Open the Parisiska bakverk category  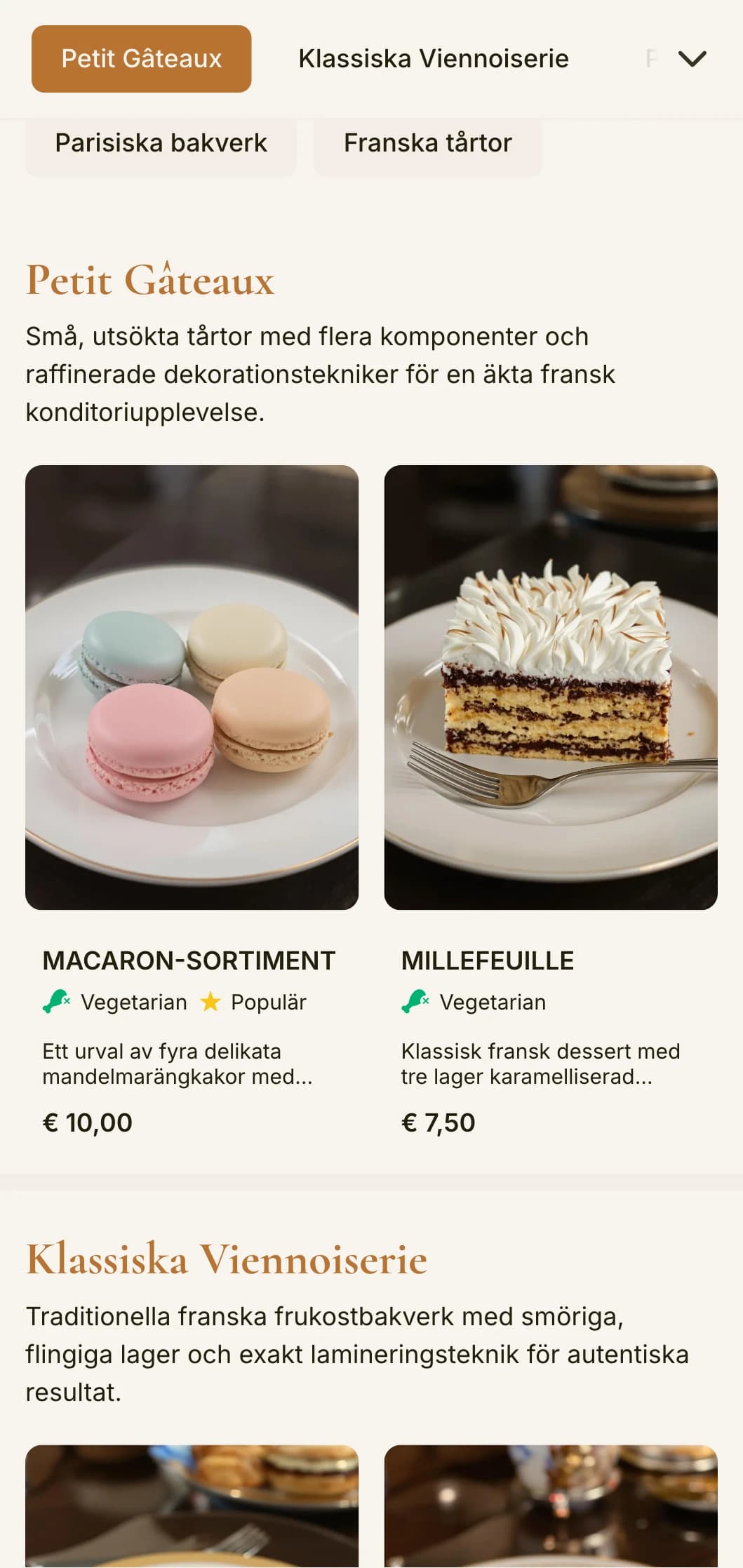click(161, 143)
